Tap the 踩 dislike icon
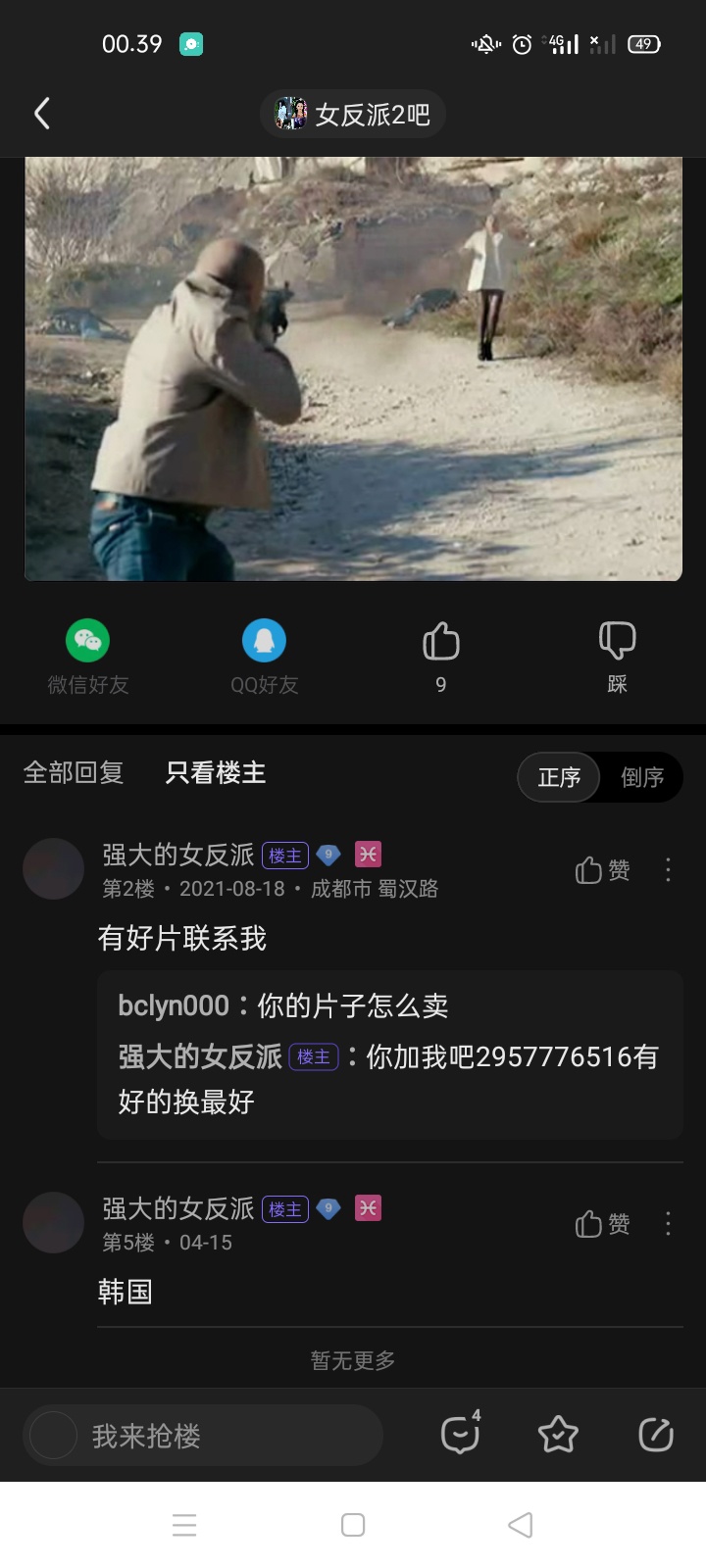The height and width of the screenshot is (1568, 706). [x=617, y=657]
